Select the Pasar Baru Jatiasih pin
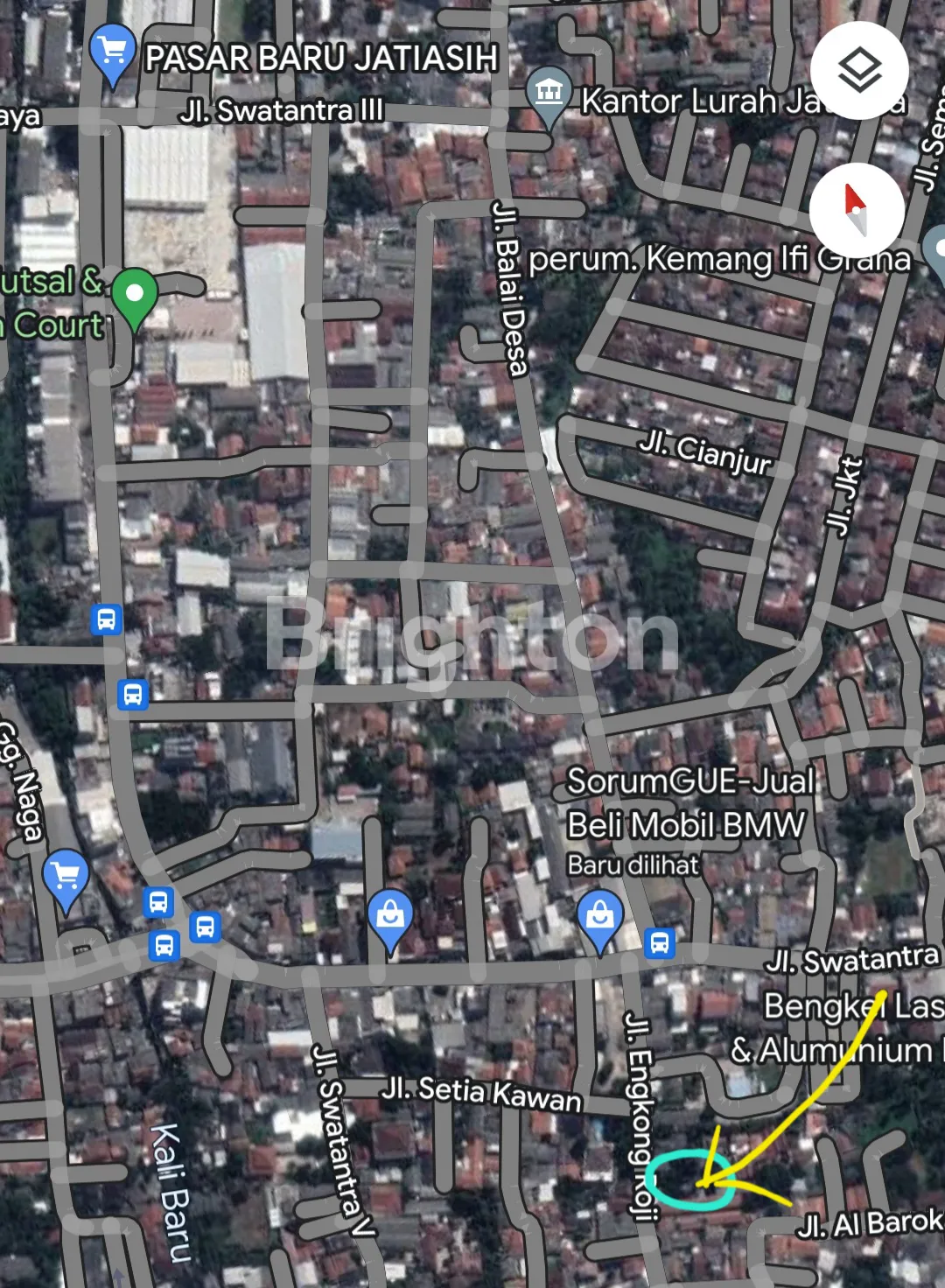This screenshot has height=1288, width=945. (x=113, y=53)
